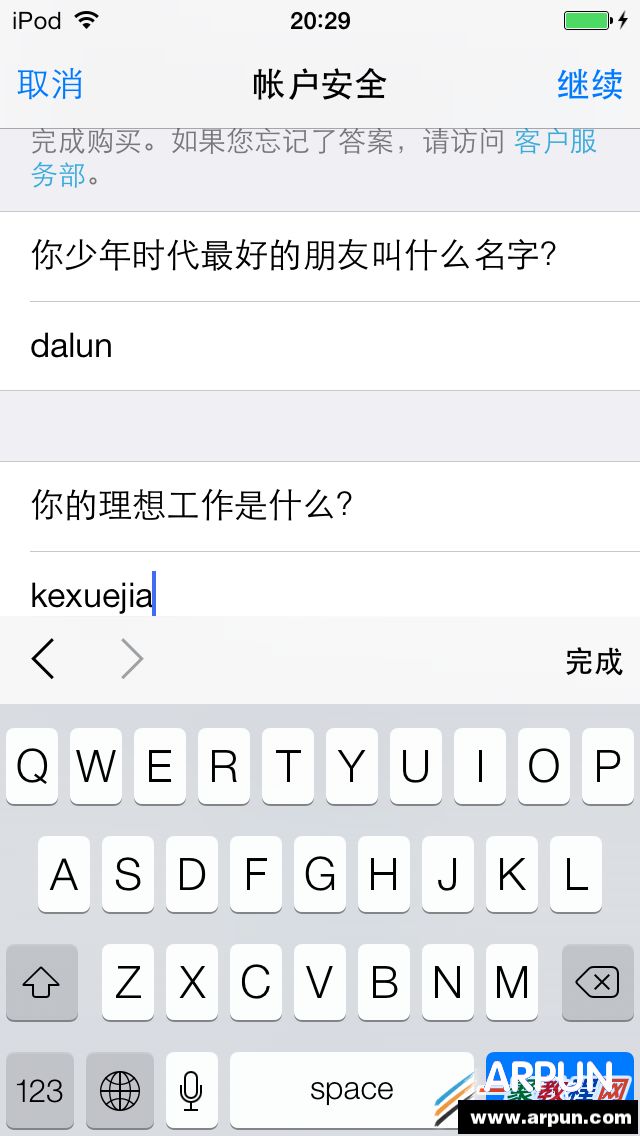Viewport: 640px width, 1136px height.
Task: Edit the answer field containing dalun
Action: tap(320, 346)
